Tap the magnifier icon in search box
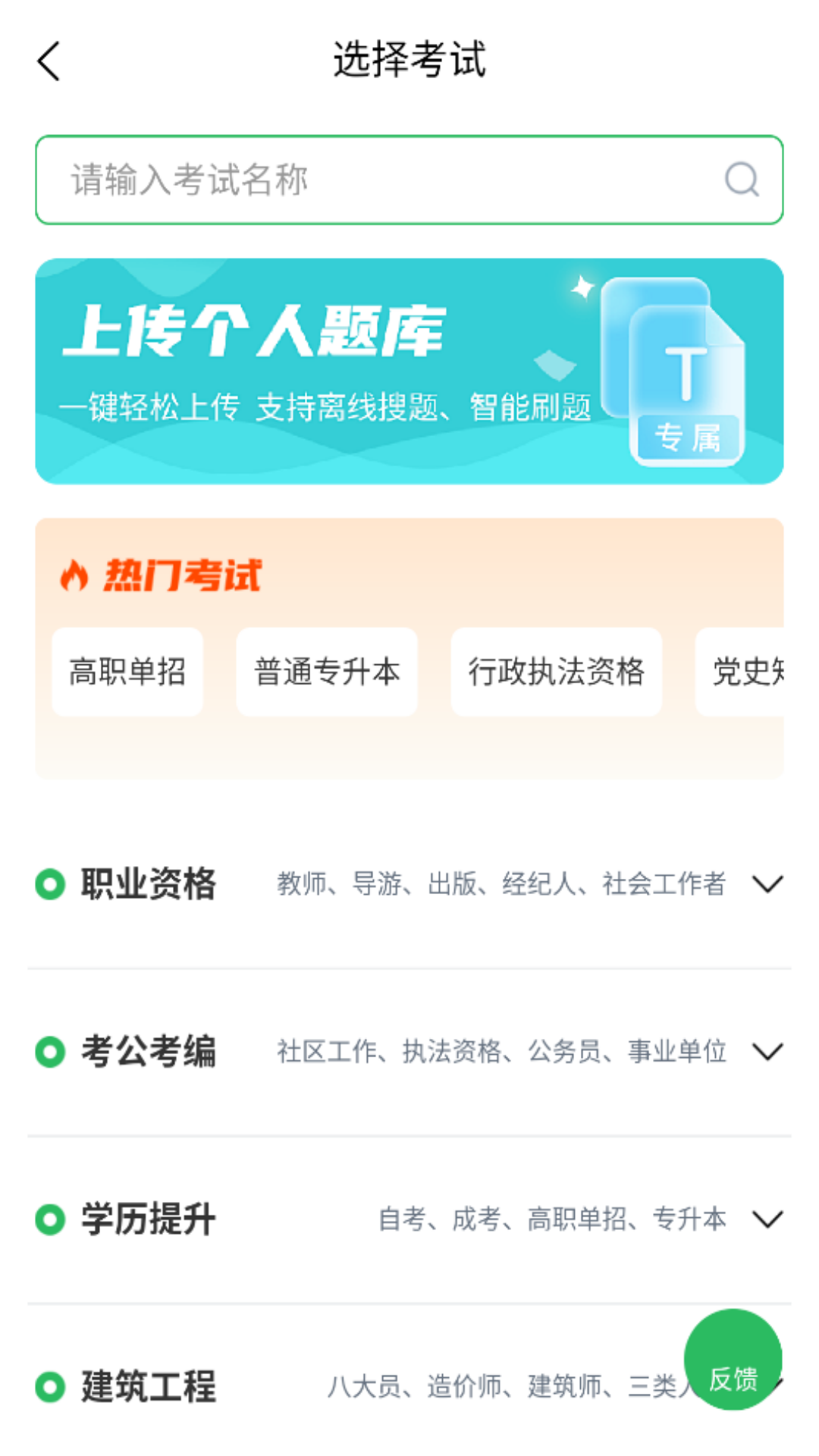Screen dimensions: 819x1456 [x=741, y=180]
